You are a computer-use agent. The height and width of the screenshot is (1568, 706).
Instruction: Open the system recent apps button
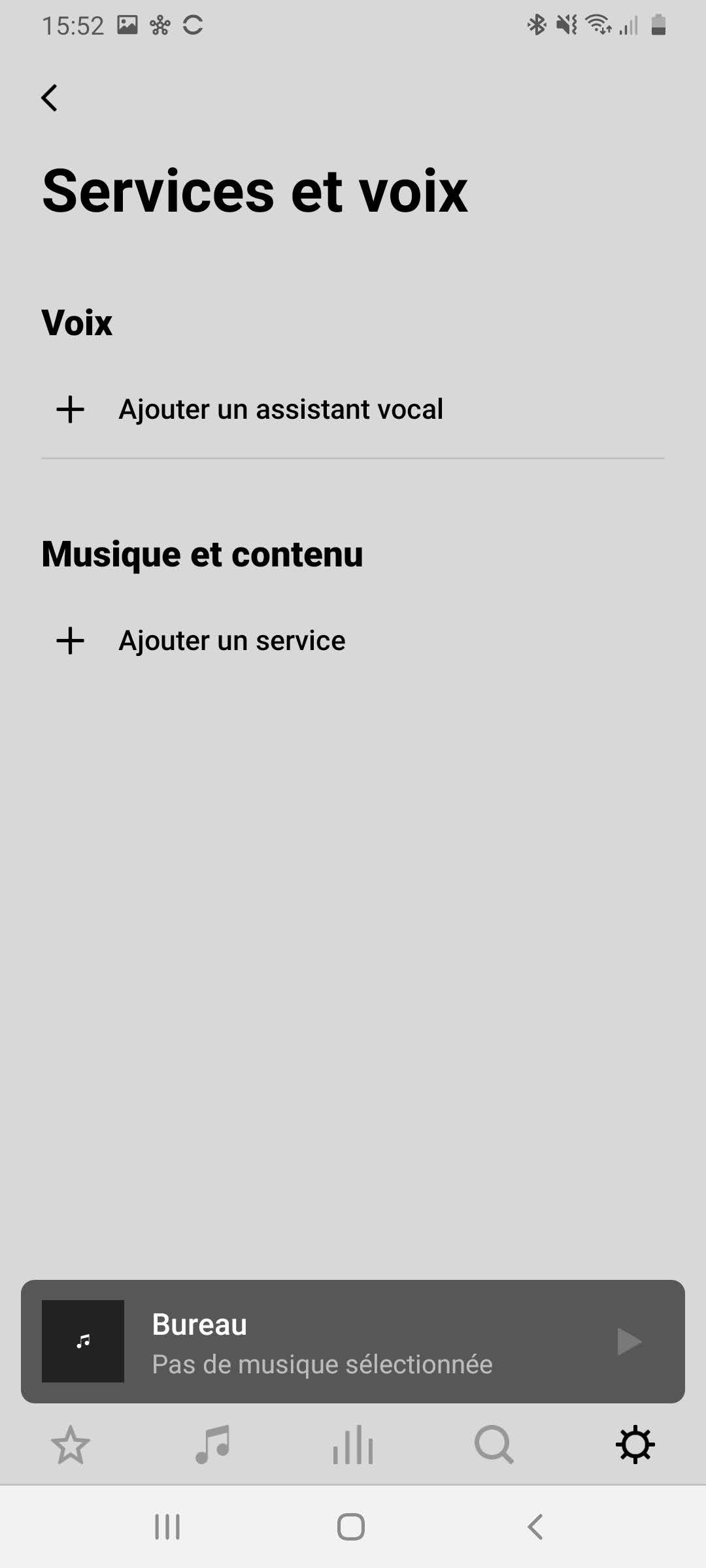[167, 1527]
